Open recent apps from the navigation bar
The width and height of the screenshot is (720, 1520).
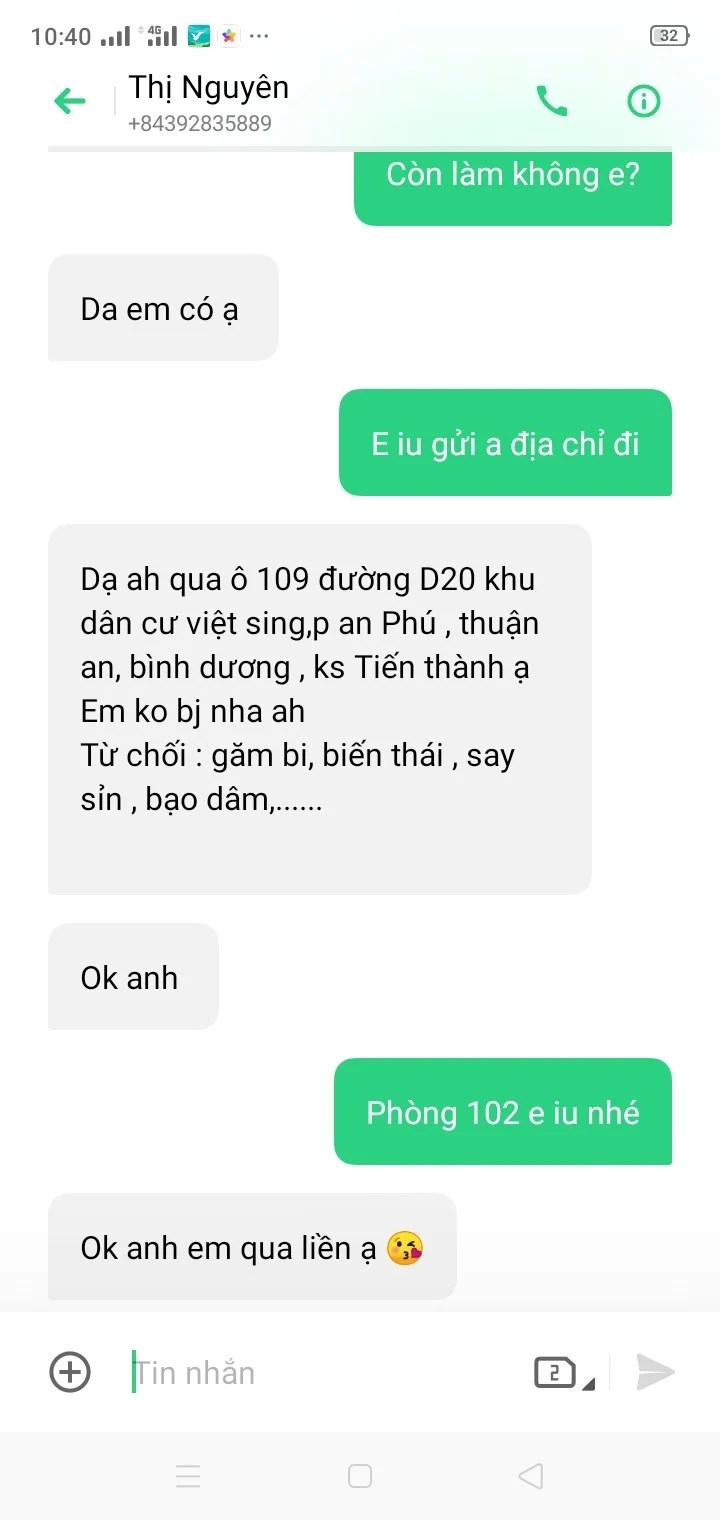coord(188,1476)
